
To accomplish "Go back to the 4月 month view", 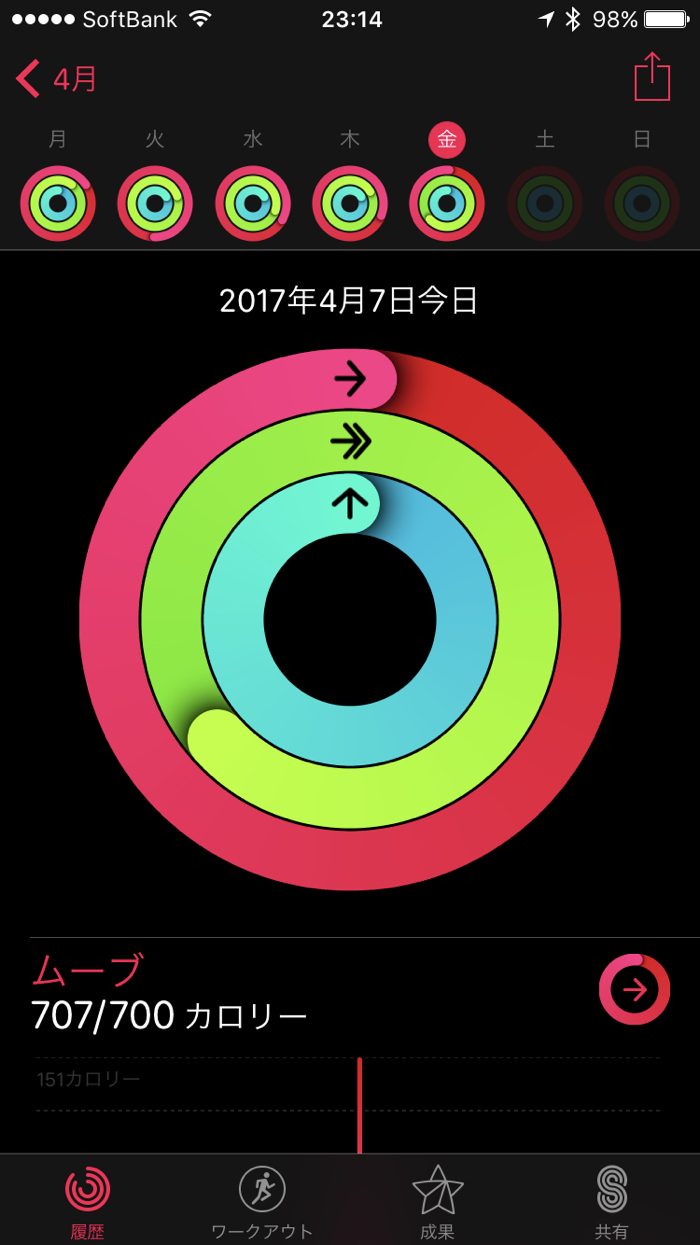I will click(x=55, y=79).
